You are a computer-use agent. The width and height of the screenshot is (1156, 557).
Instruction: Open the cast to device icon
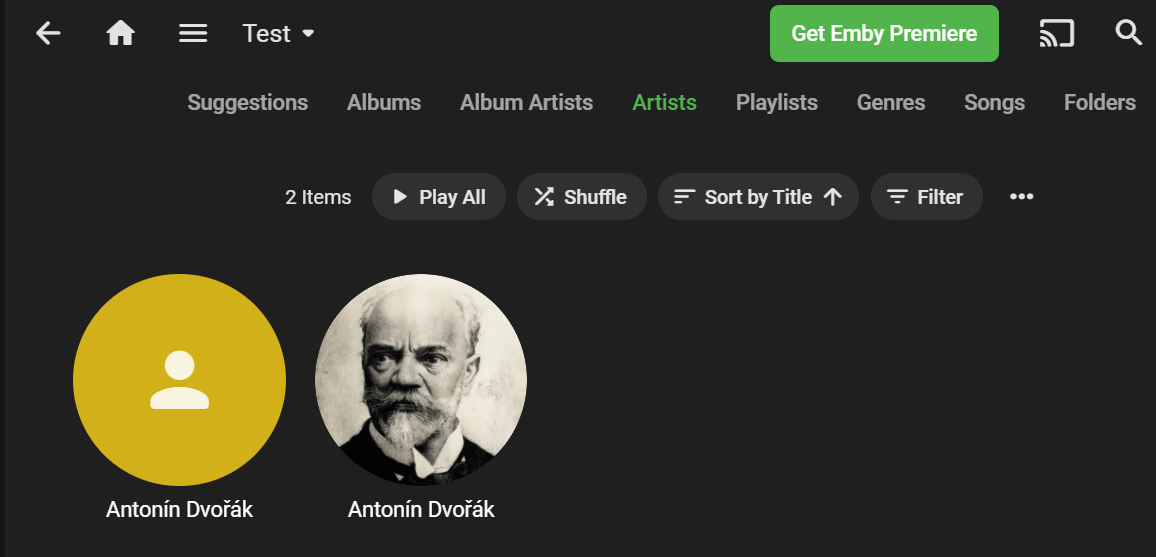tap(1057, 33)
